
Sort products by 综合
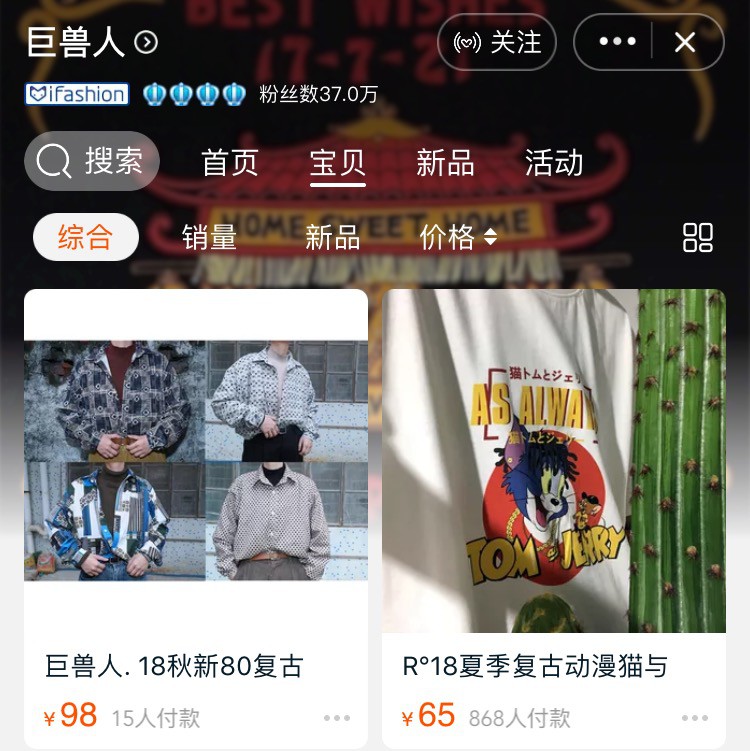[x=85, y=237]
